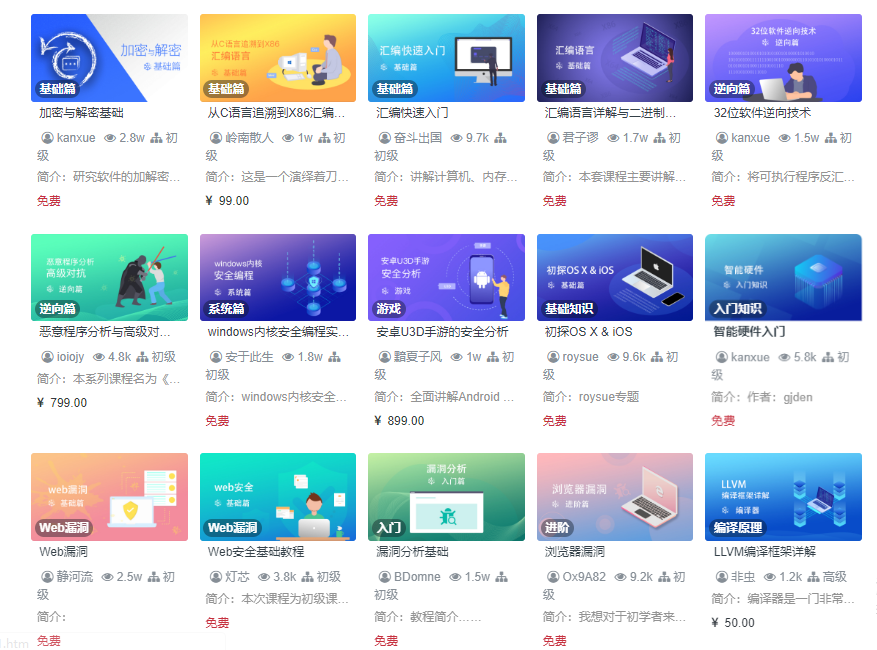Select the Web安全基础教程 course
The image size is (877, 650).
click(277, 497)
